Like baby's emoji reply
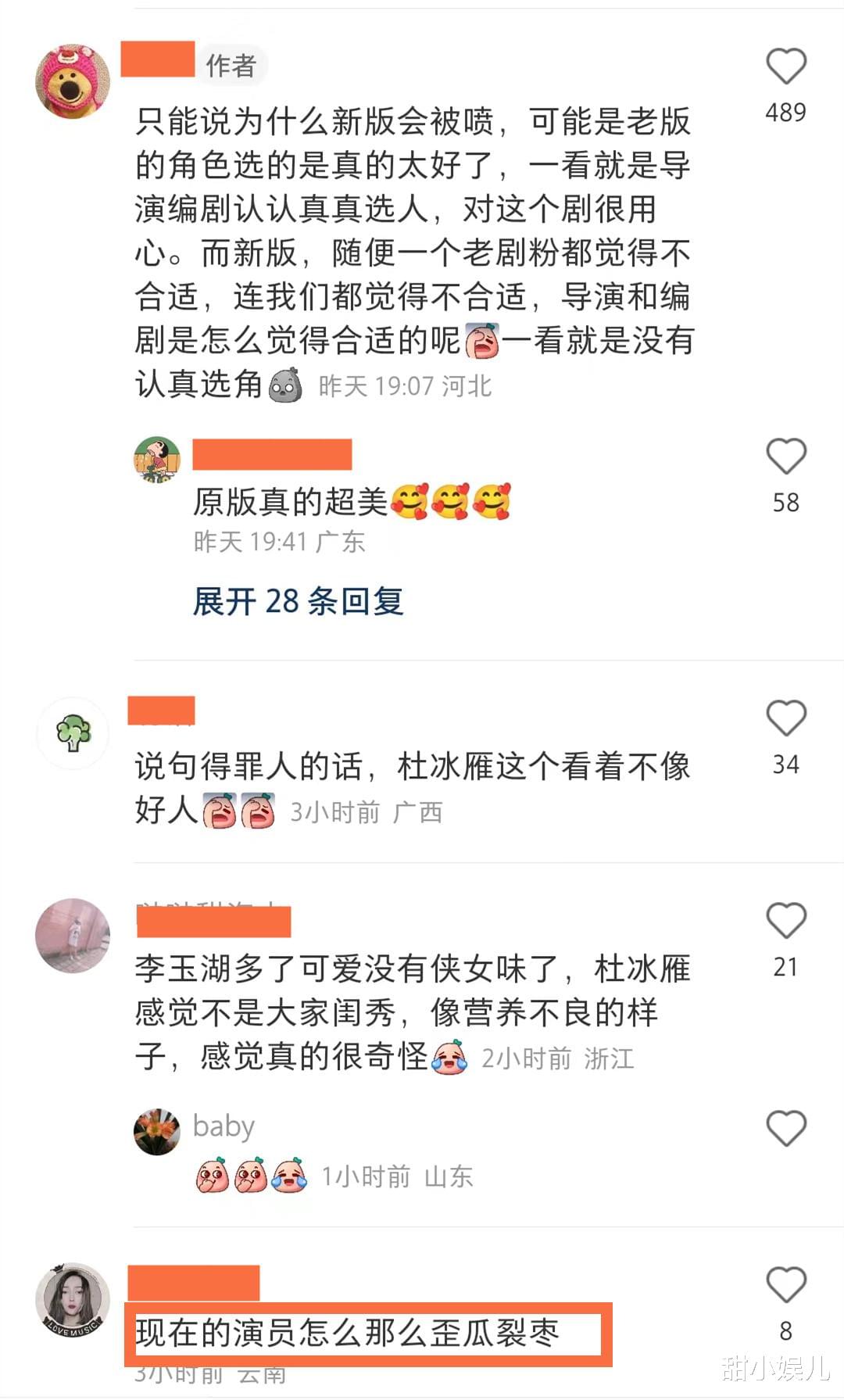Image resolution: width=844 pixels, height=1400 pixels. (x=785, y=1128)
